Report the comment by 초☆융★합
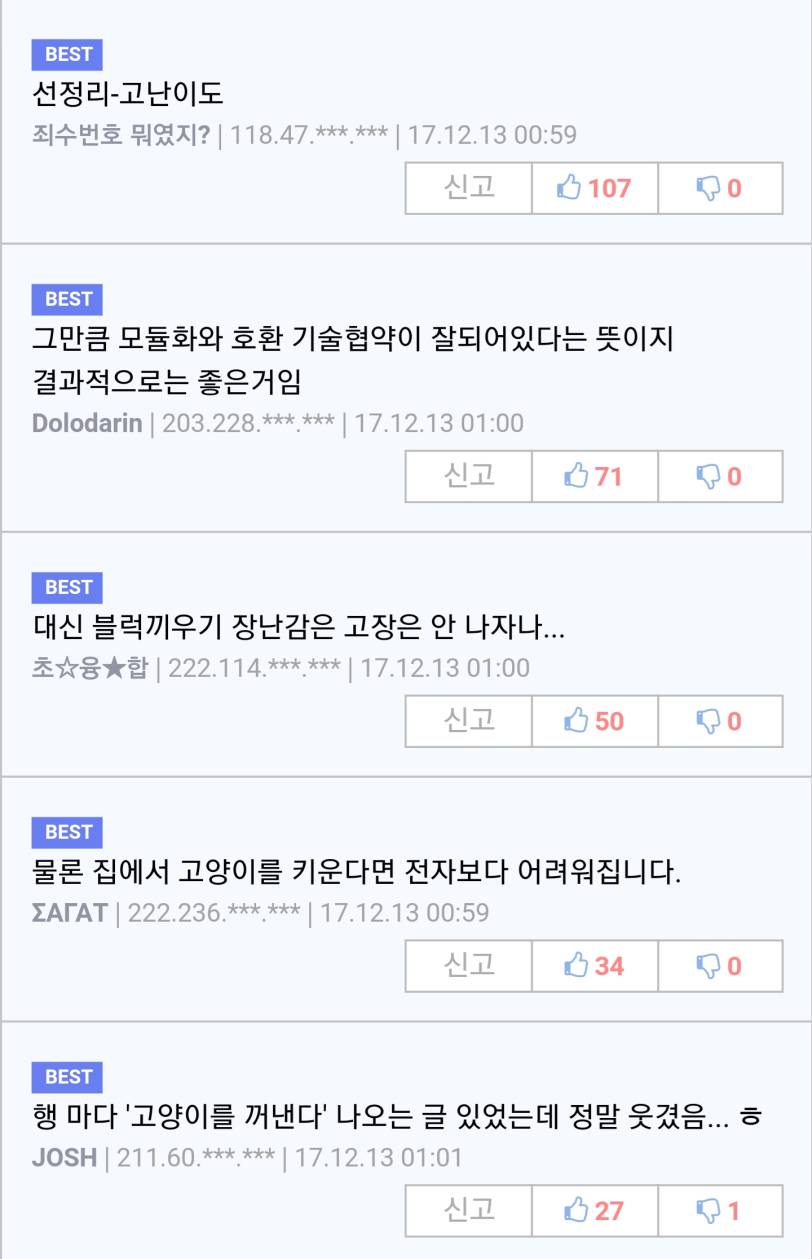This screenshot has width=812, height=1259. tap(468, 721)
